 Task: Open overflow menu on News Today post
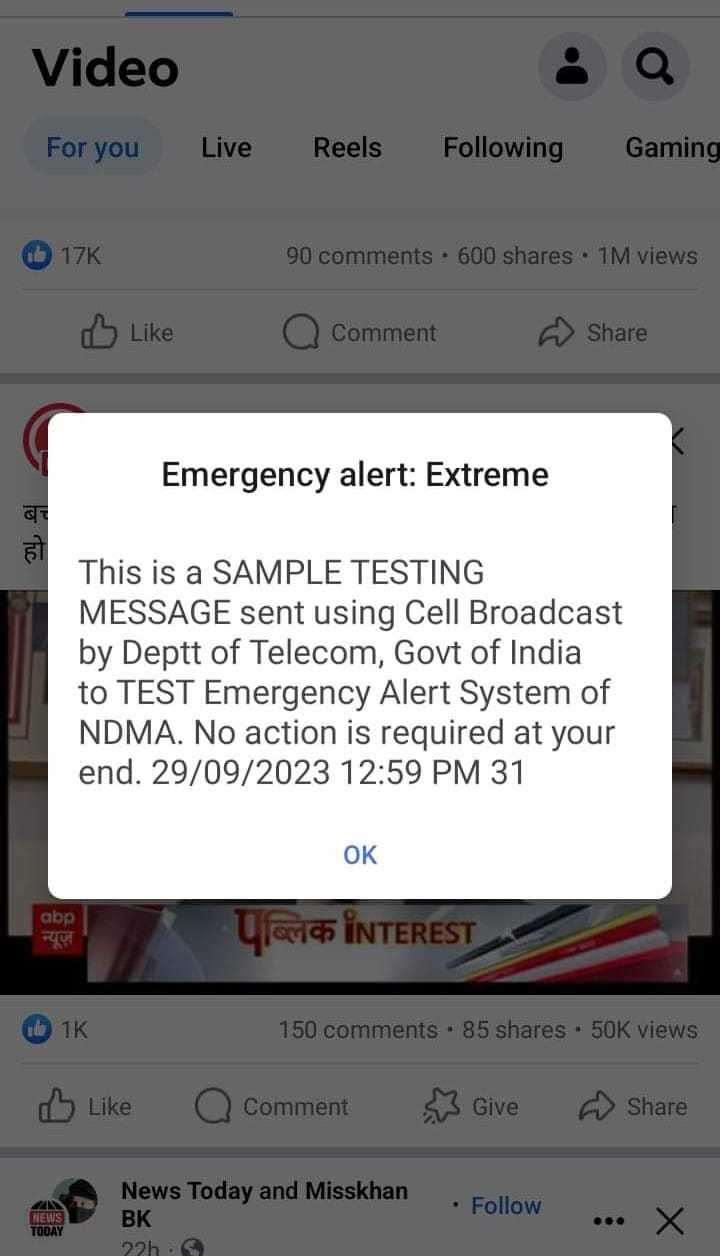pyautogui.click(x=609, y=1220)
